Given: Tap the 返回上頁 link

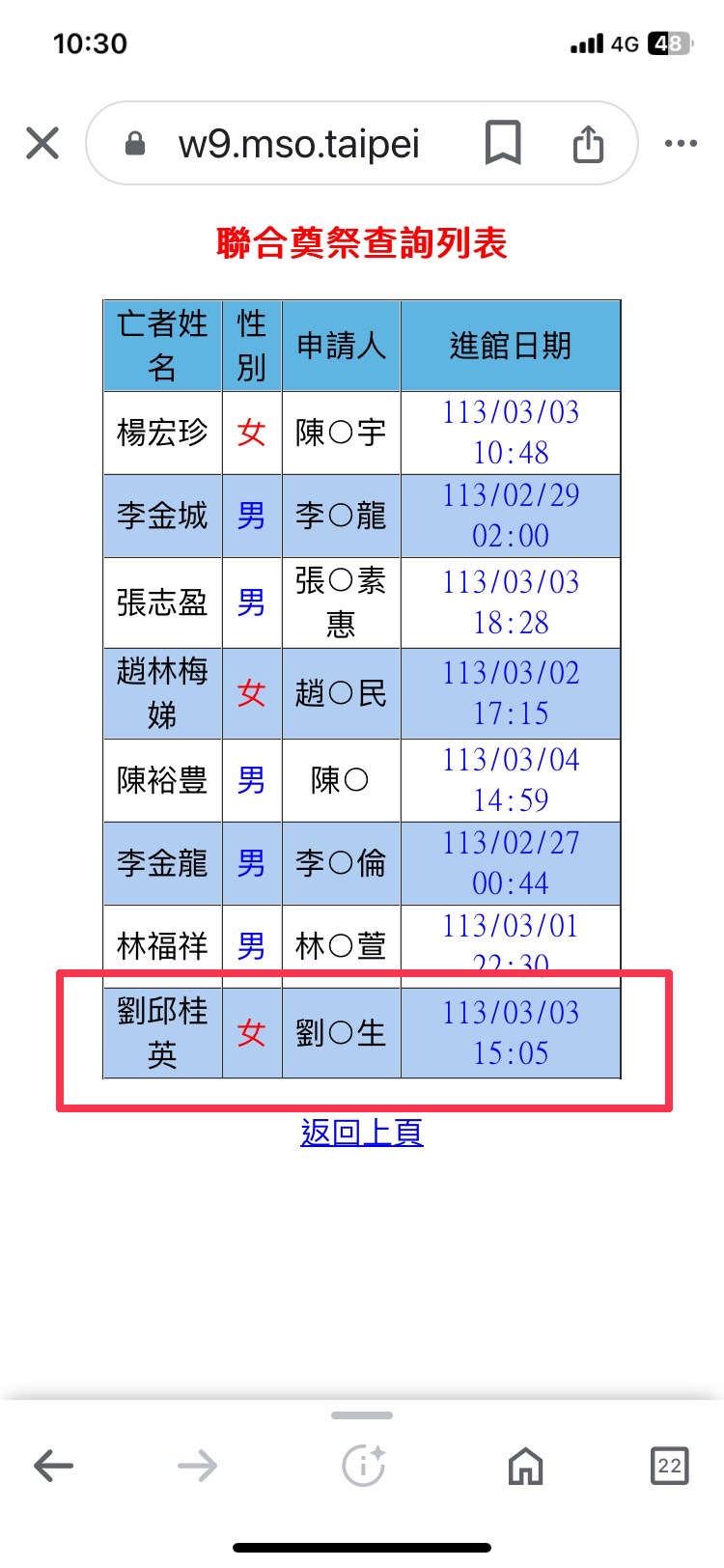Looking at the screenshot, I should point(362,1132).
